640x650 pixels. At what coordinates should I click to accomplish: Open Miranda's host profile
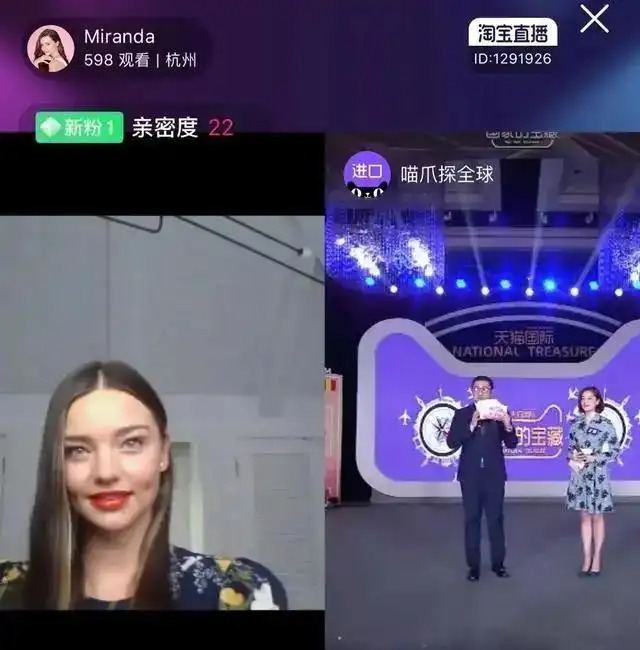pyautogui.click(x=50, y=48)
